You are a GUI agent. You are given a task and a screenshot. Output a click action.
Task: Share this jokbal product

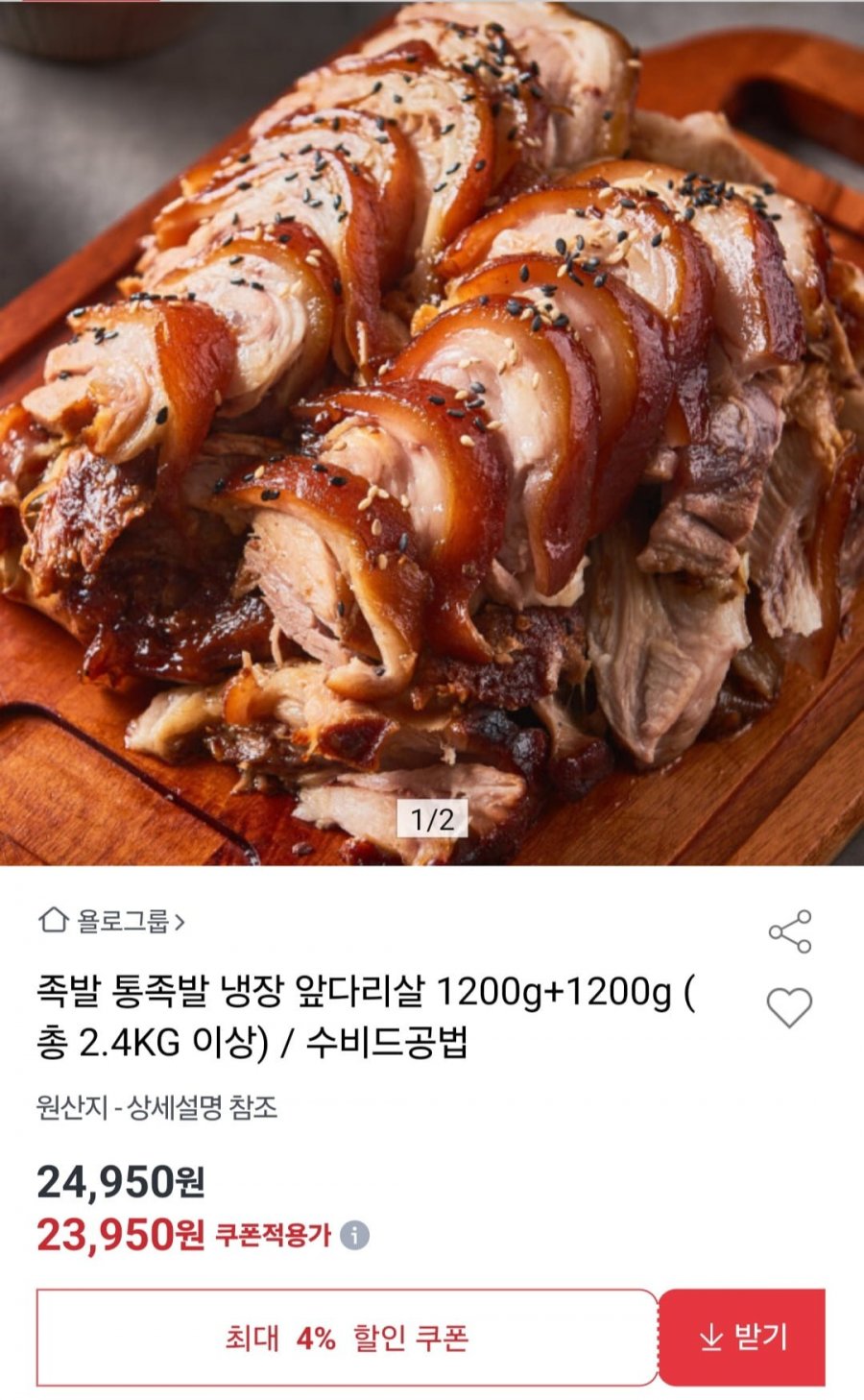pyautogui.click(x=789, y=931)
